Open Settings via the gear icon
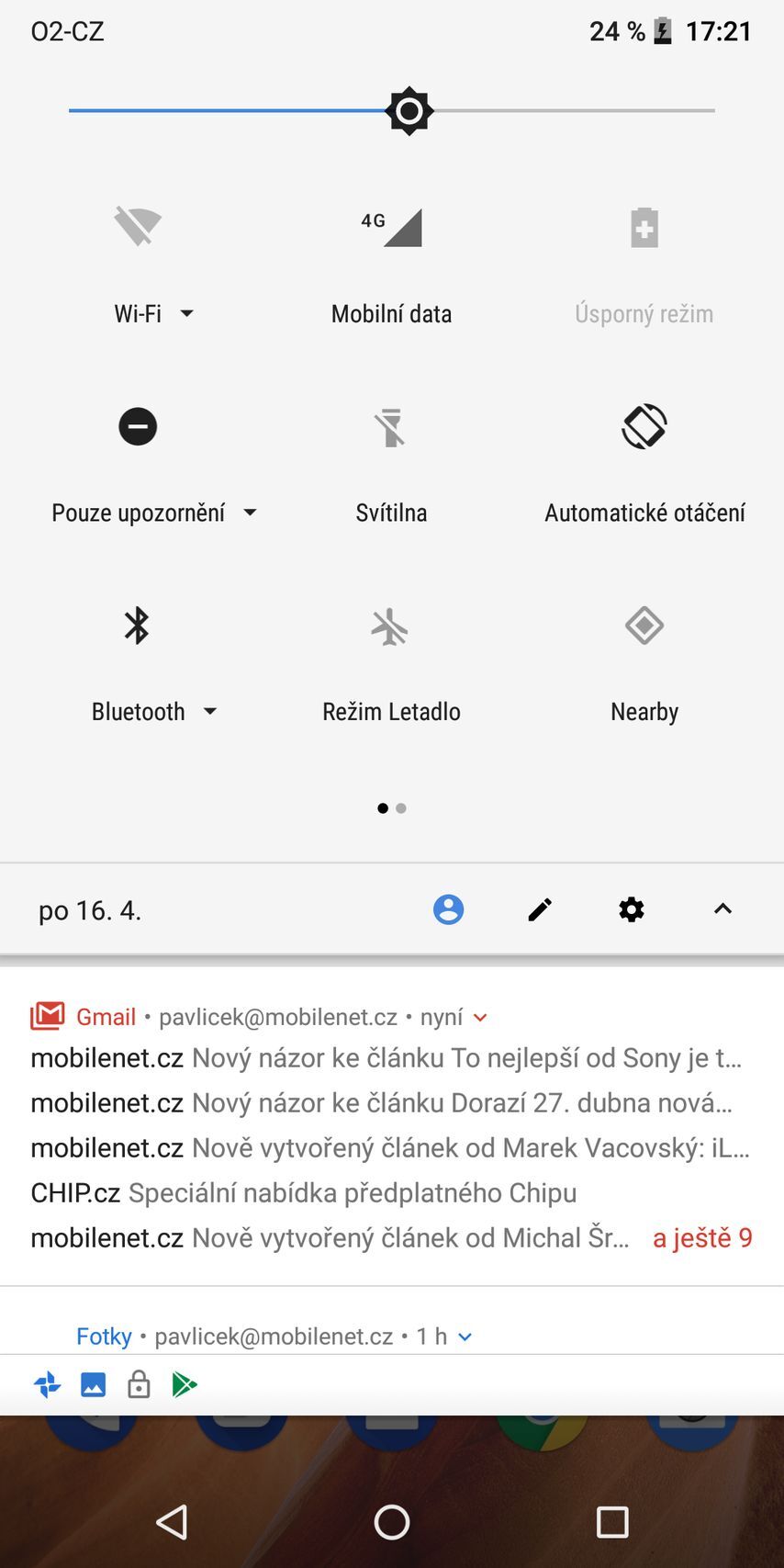The height and width of the screenshot is (1568, 784). (x=631, y=908)
